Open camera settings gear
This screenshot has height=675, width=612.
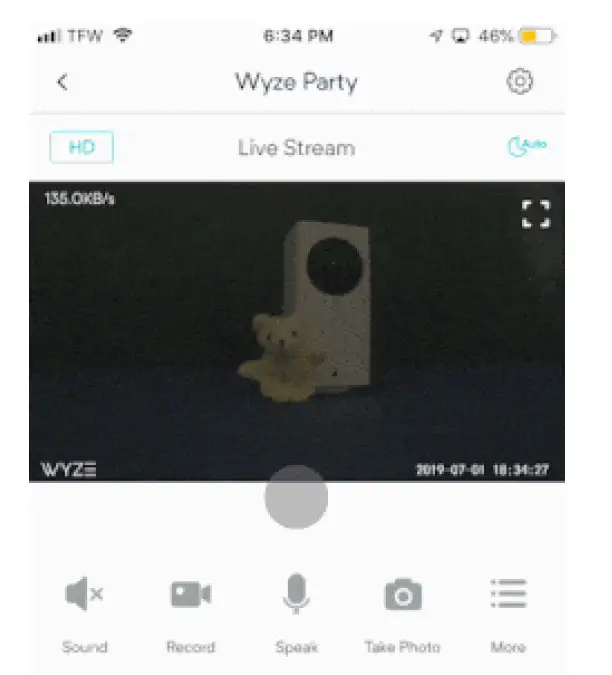click(520, 82)
